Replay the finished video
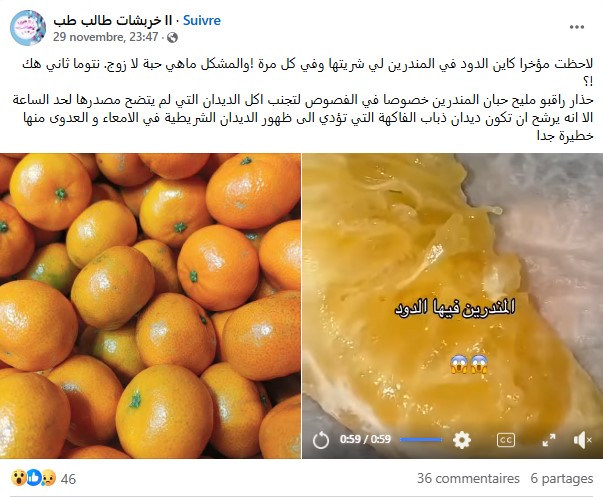 click(321, 439)
